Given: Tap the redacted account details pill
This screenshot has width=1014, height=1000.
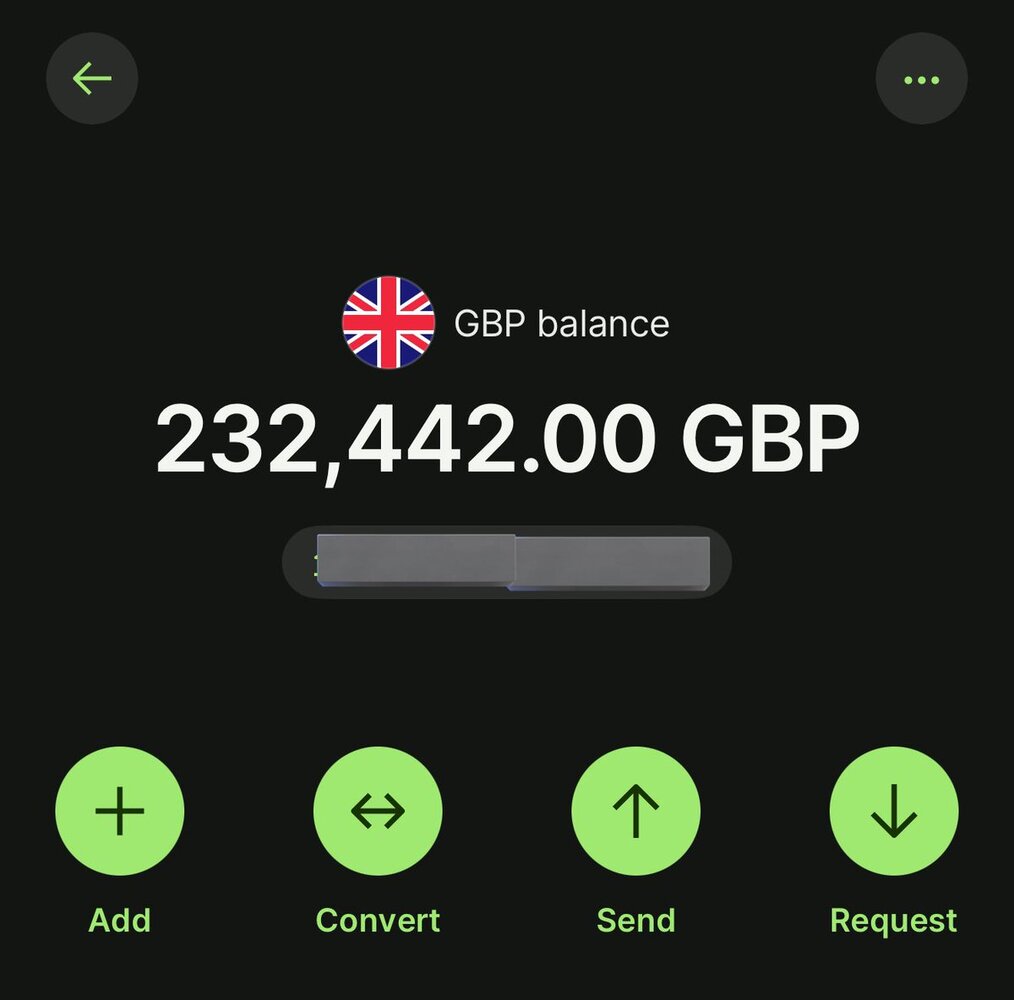Looking at the screenshot, I should pyautogui.click(x=507, y=562).
